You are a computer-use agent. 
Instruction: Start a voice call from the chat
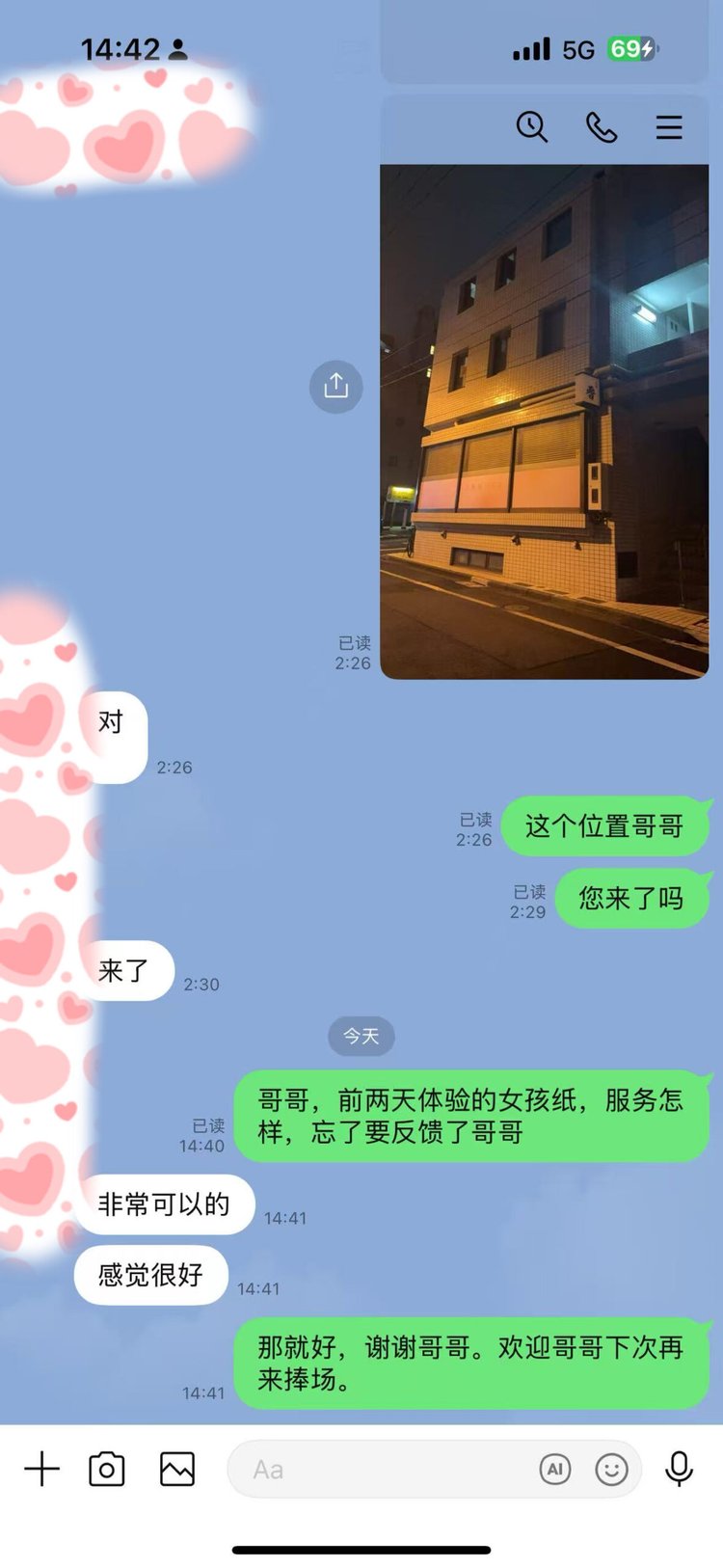(602, 127)
